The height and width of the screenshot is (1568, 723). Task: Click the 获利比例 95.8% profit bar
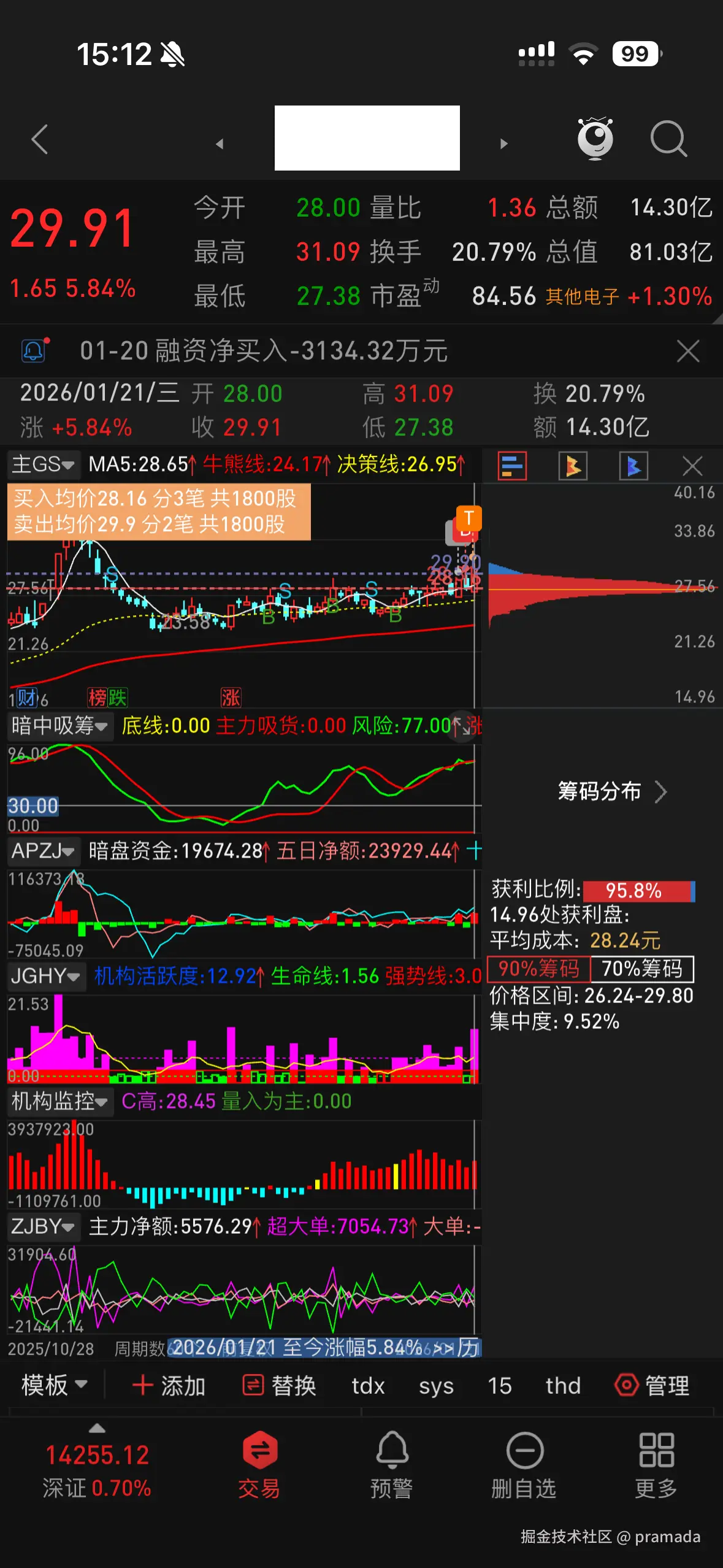click(x=637, y=891)
